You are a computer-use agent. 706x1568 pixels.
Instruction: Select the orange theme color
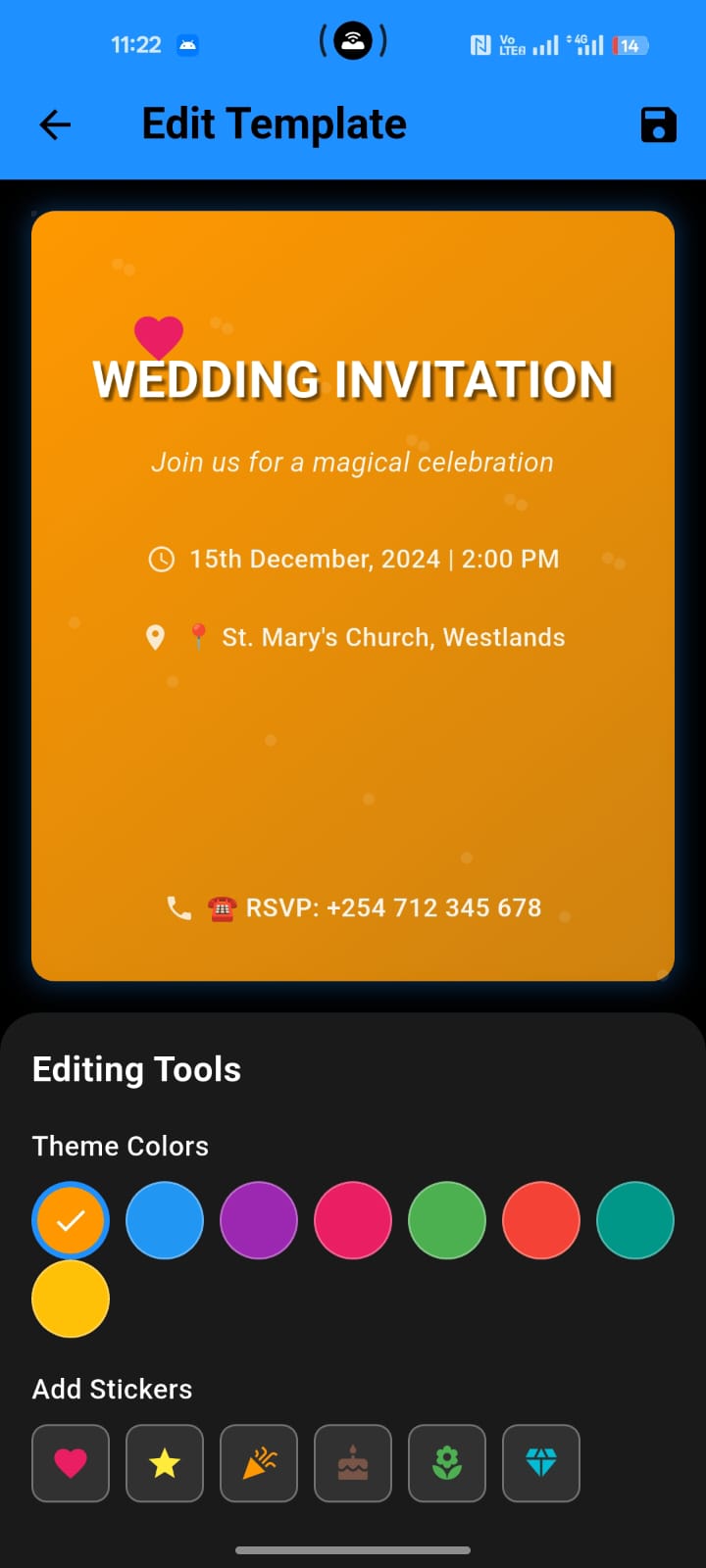(x=71, y=1220)
